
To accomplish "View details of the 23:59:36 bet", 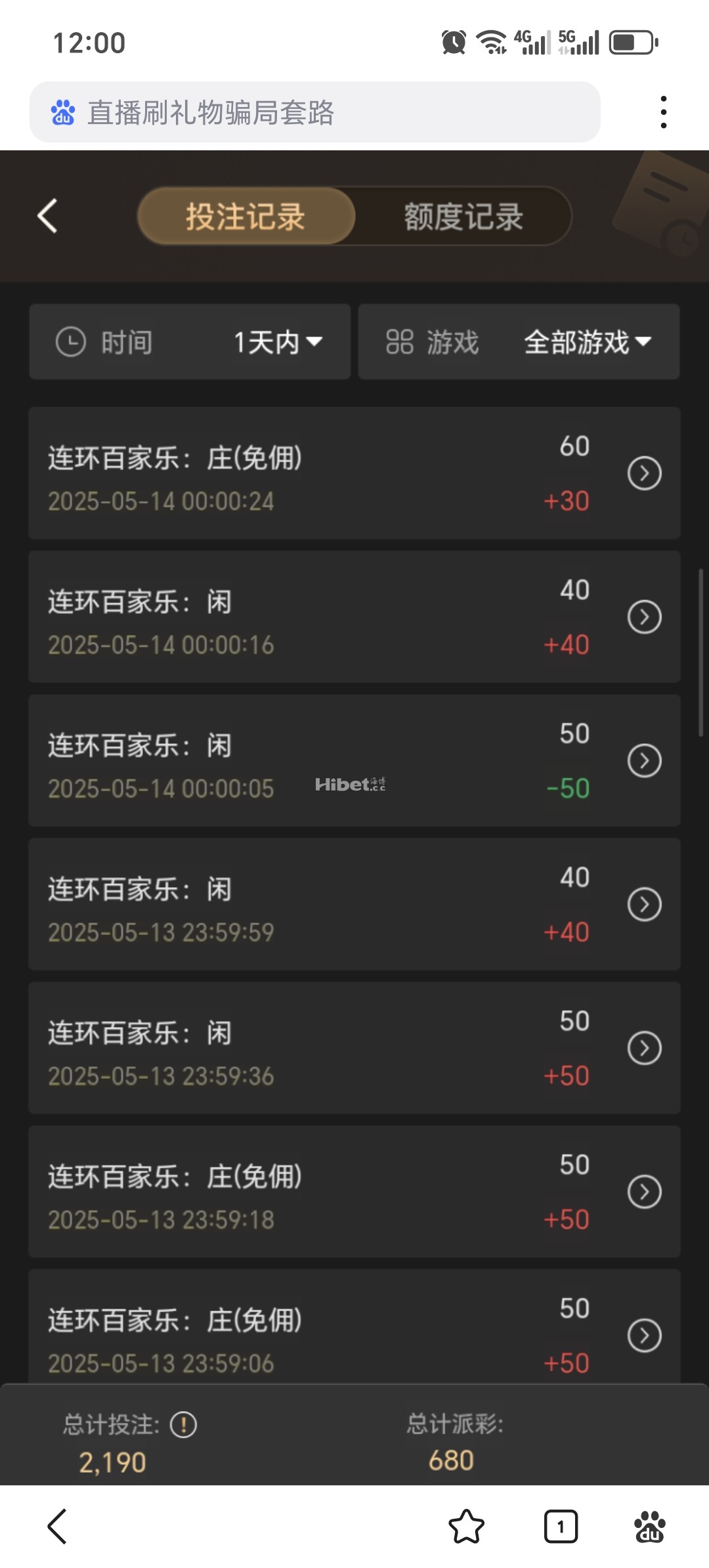I will [644, 1048].
